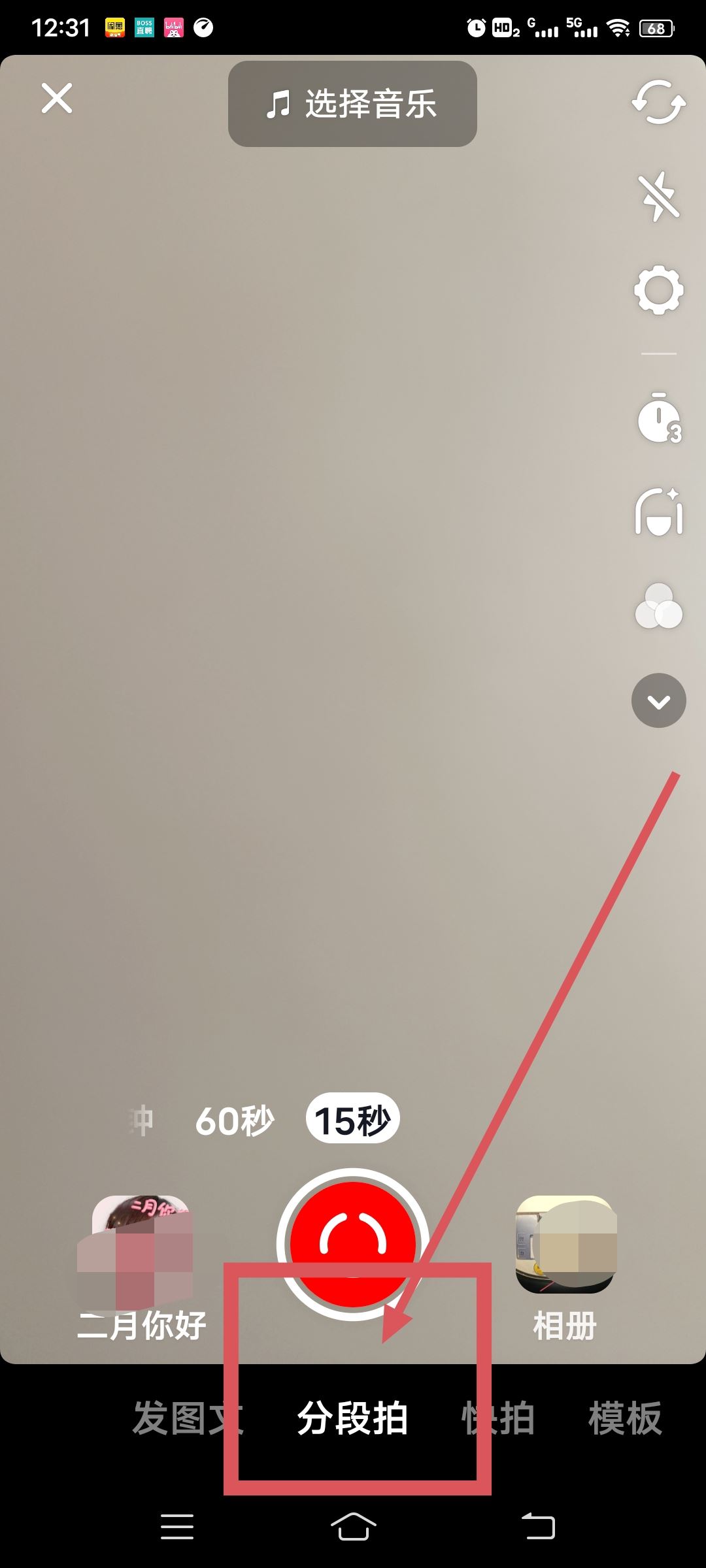Expand more tools with the down chevron
This screenshot has height=1568, width=706.
658,700
